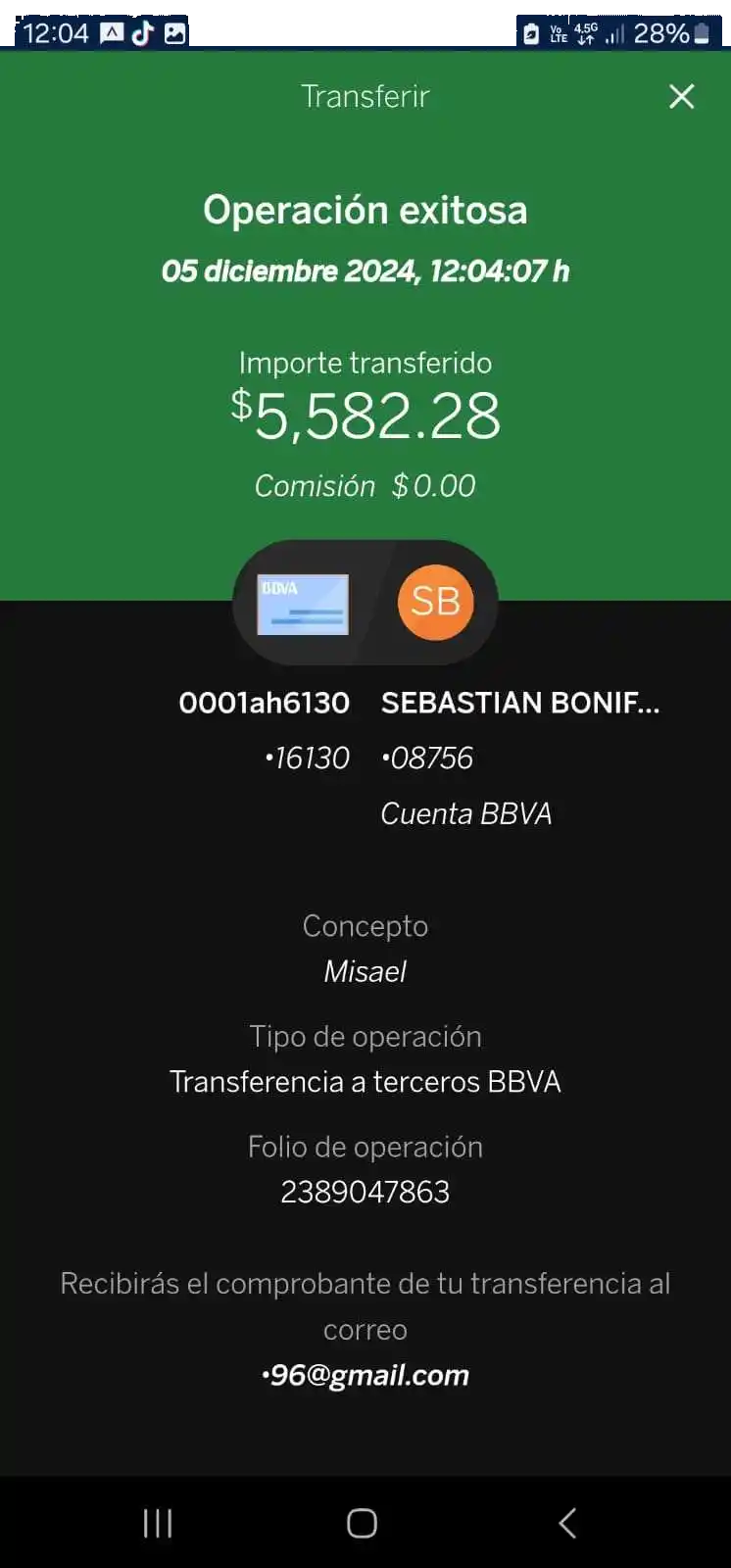Image resolution: width=731 pixels, height=1568 pixels.
Task: Go to the home screen
Action: coord(362,1523)
